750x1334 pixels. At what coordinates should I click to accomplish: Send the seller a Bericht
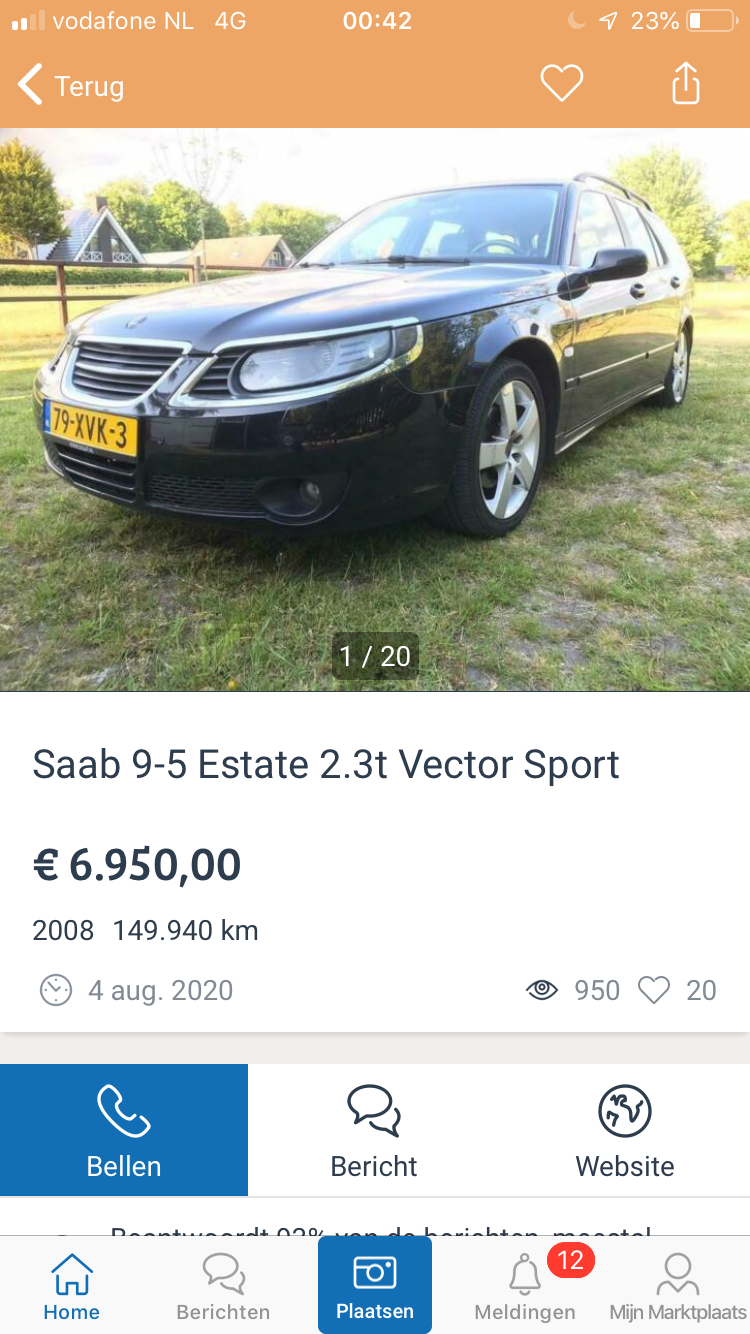point(374,1130)
